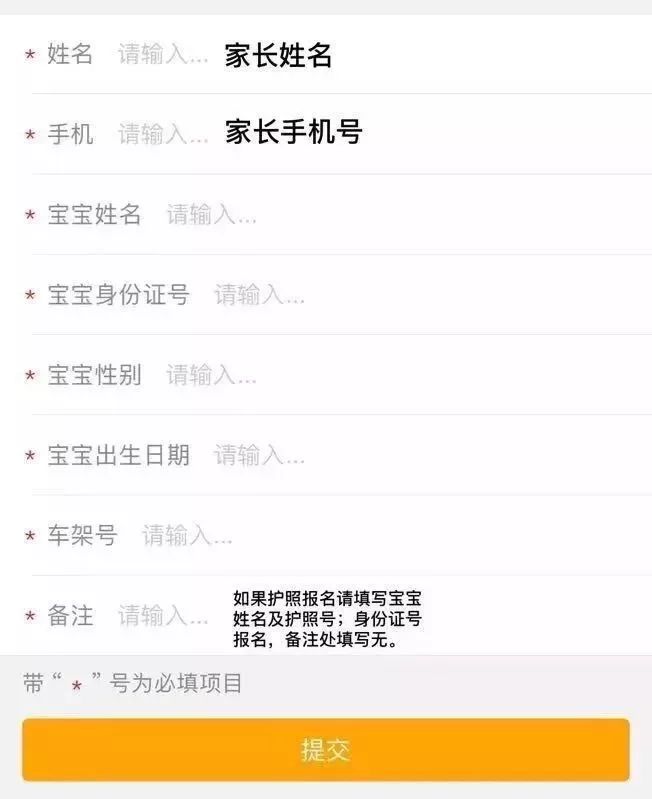
Task: Focus the 车架号 input field
Action: pyautogui.click(x=188, y=536)
